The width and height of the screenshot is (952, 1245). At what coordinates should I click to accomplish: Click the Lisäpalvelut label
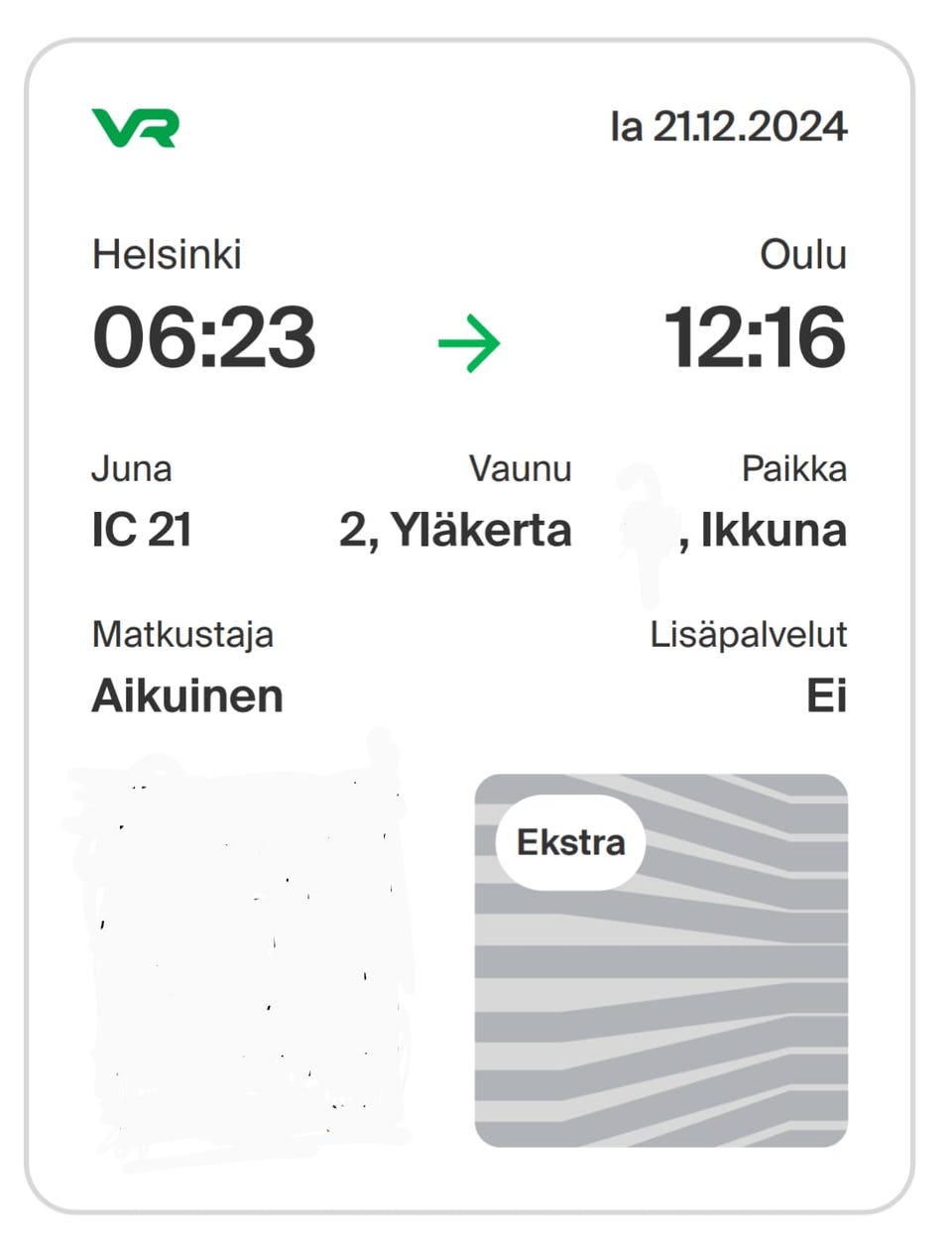point(750,635)
